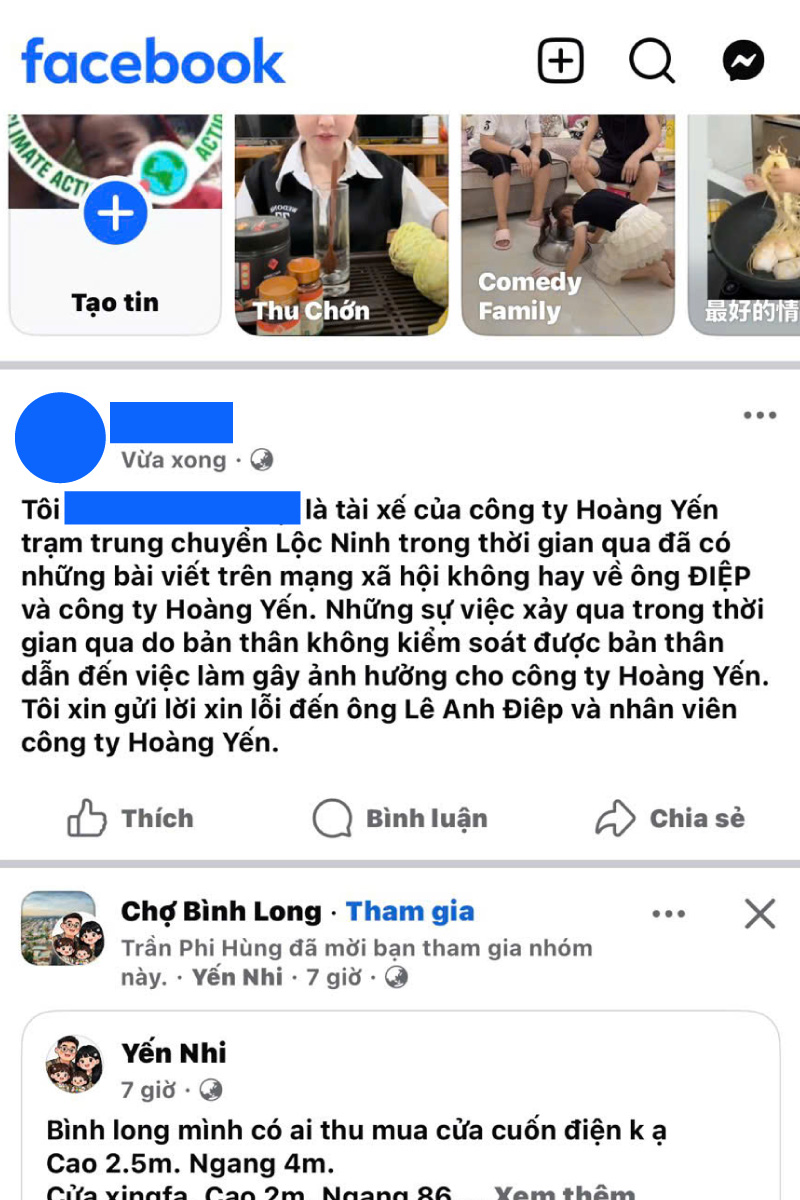Open the Comedy Family story
800x1200 pixels.
568,225
